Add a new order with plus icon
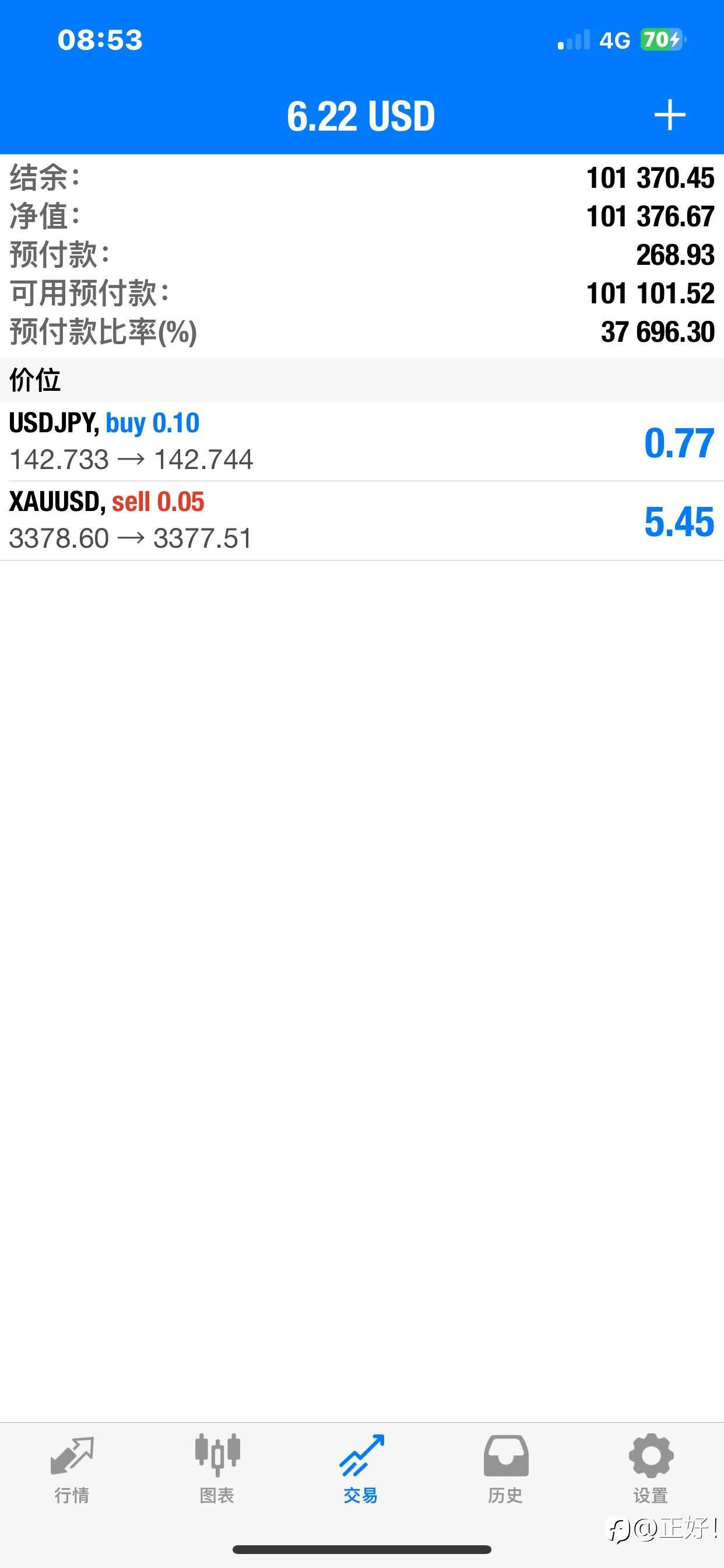This screenshot has width=724, height=1568. click(x=669, y=115)
